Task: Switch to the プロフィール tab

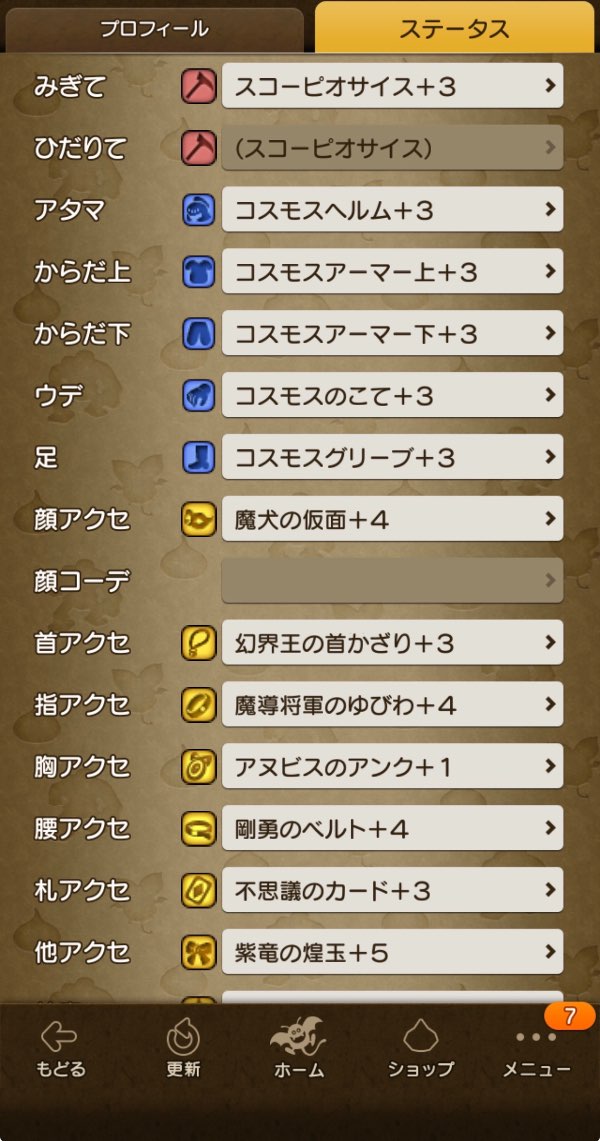Action: point(153,29)
